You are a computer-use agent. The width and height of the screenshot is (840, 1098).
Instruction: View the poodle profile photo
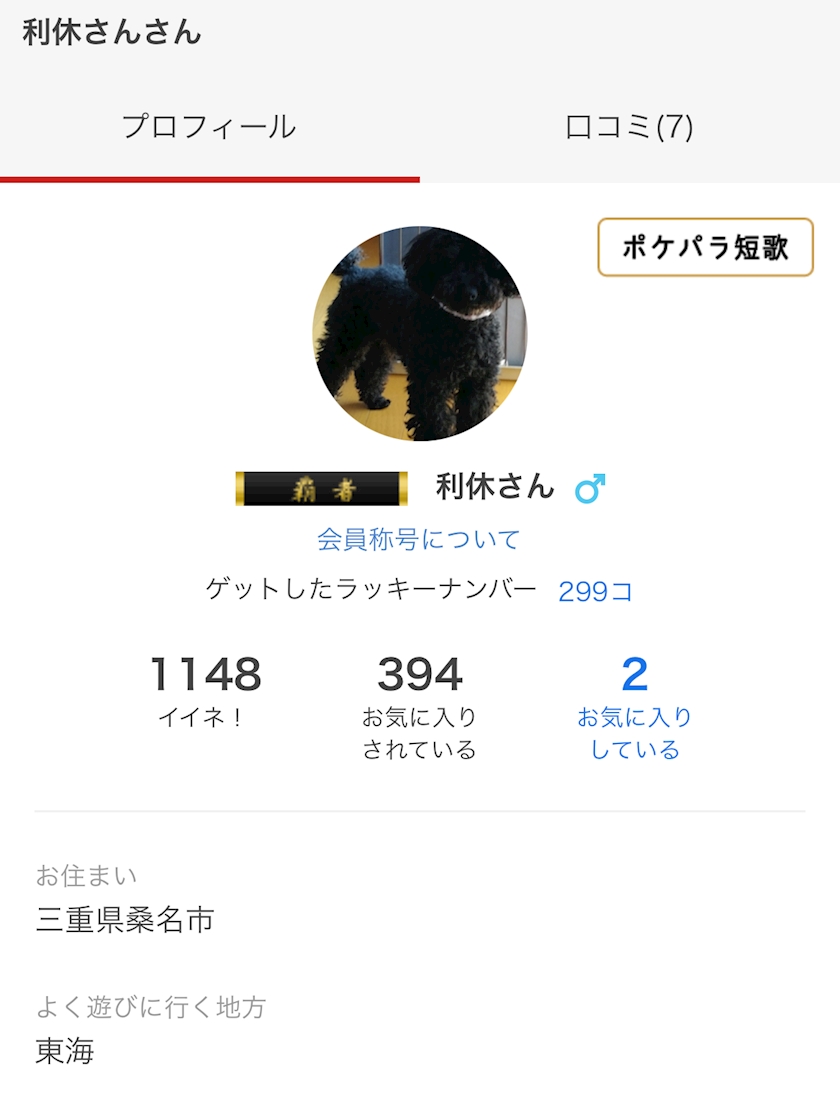click(420, 334)
